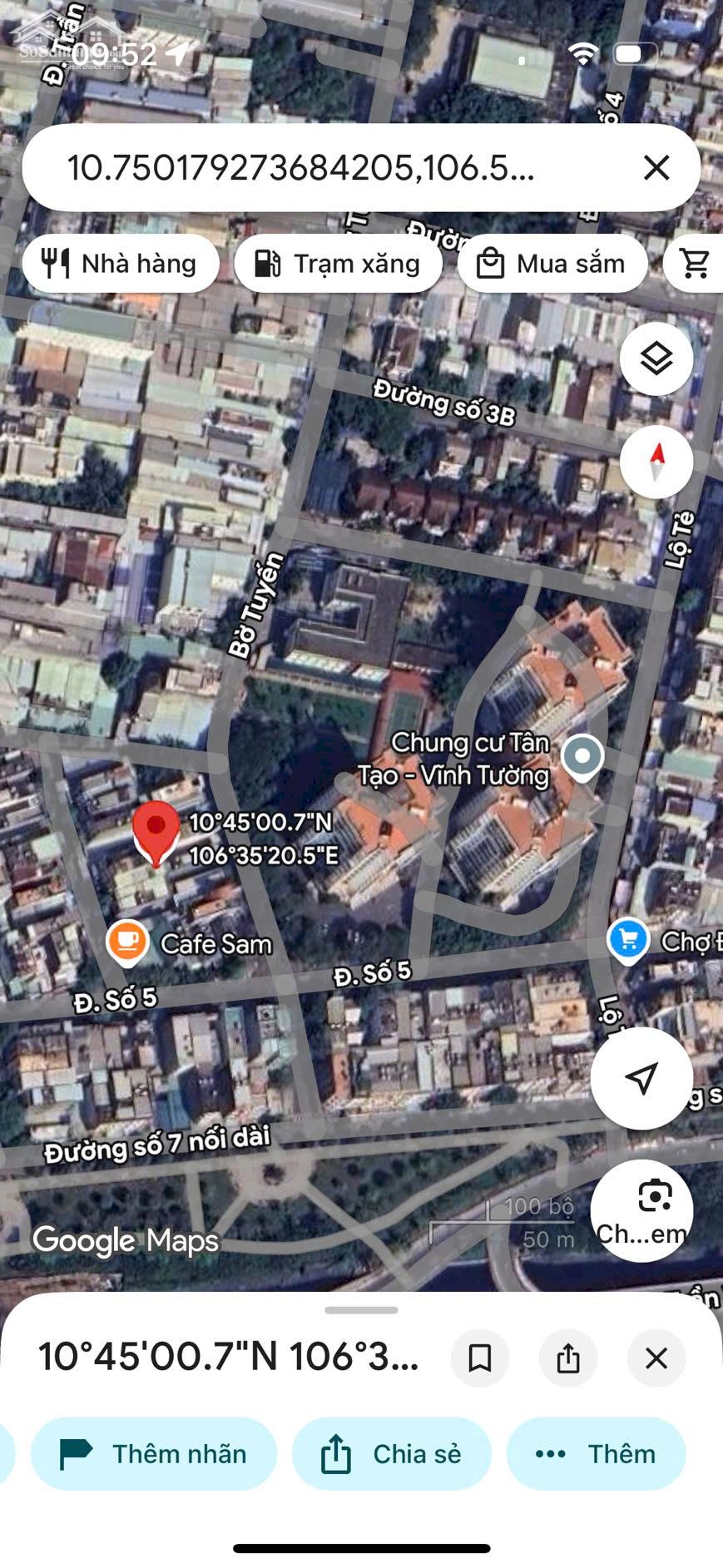Close the dropped pin info panel
This screenshot has width=723, height=1568.
656,1358
